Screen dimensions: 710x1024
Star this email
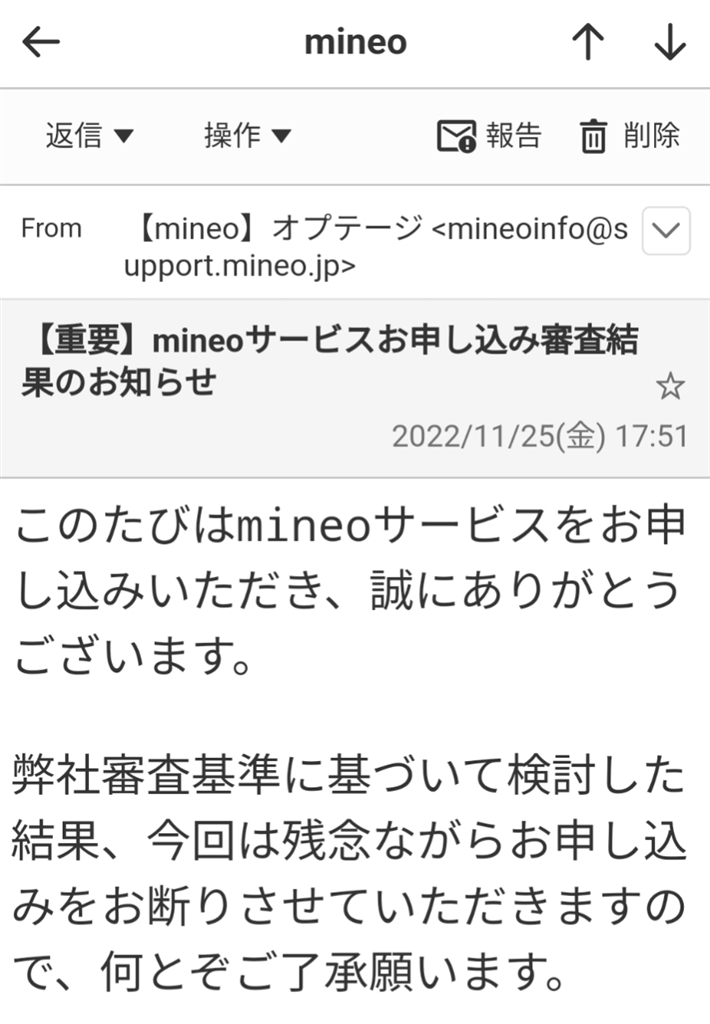click(x=669, y=386)
